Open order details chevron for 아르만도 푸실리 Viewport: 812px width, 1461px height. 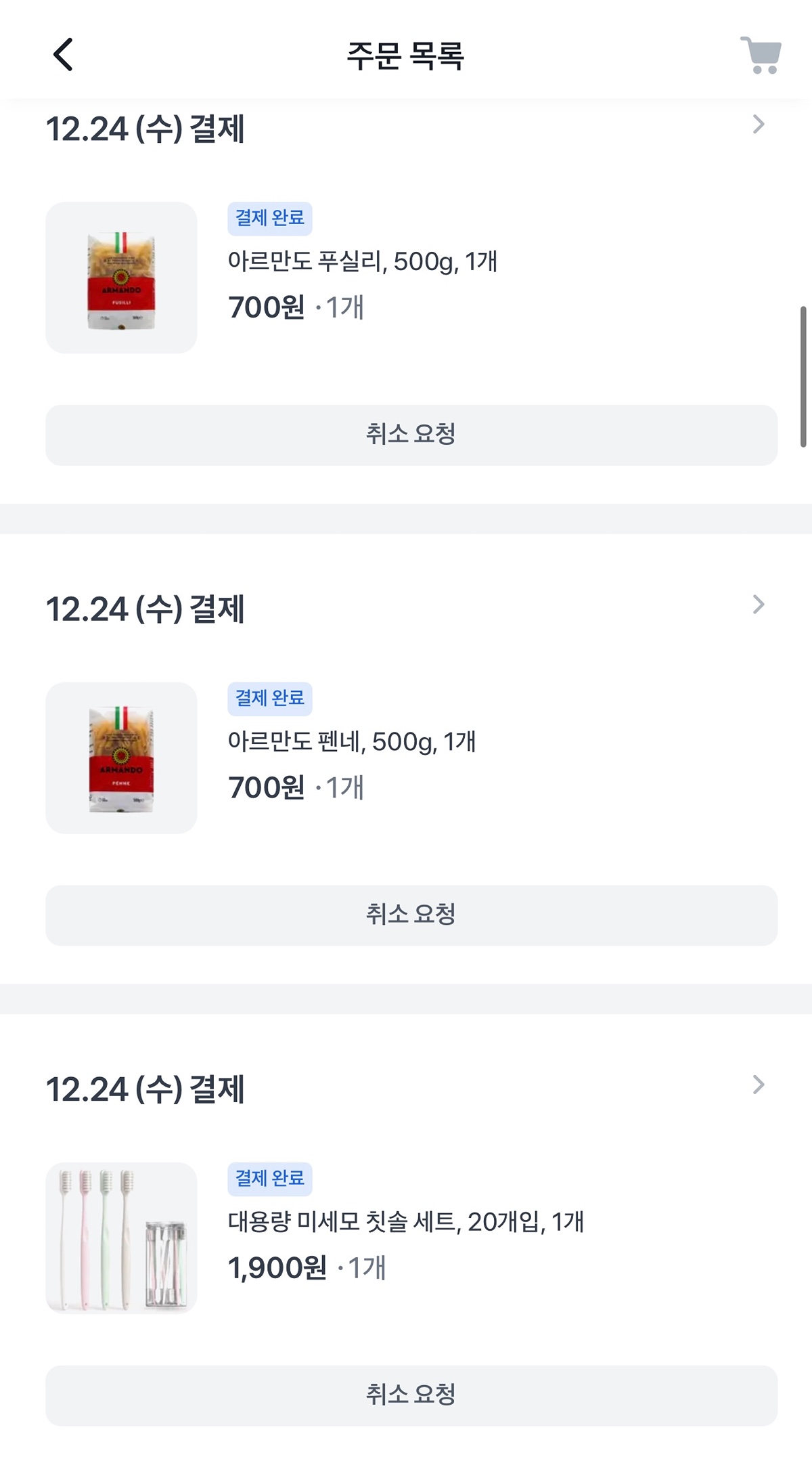tap(758, 125)
